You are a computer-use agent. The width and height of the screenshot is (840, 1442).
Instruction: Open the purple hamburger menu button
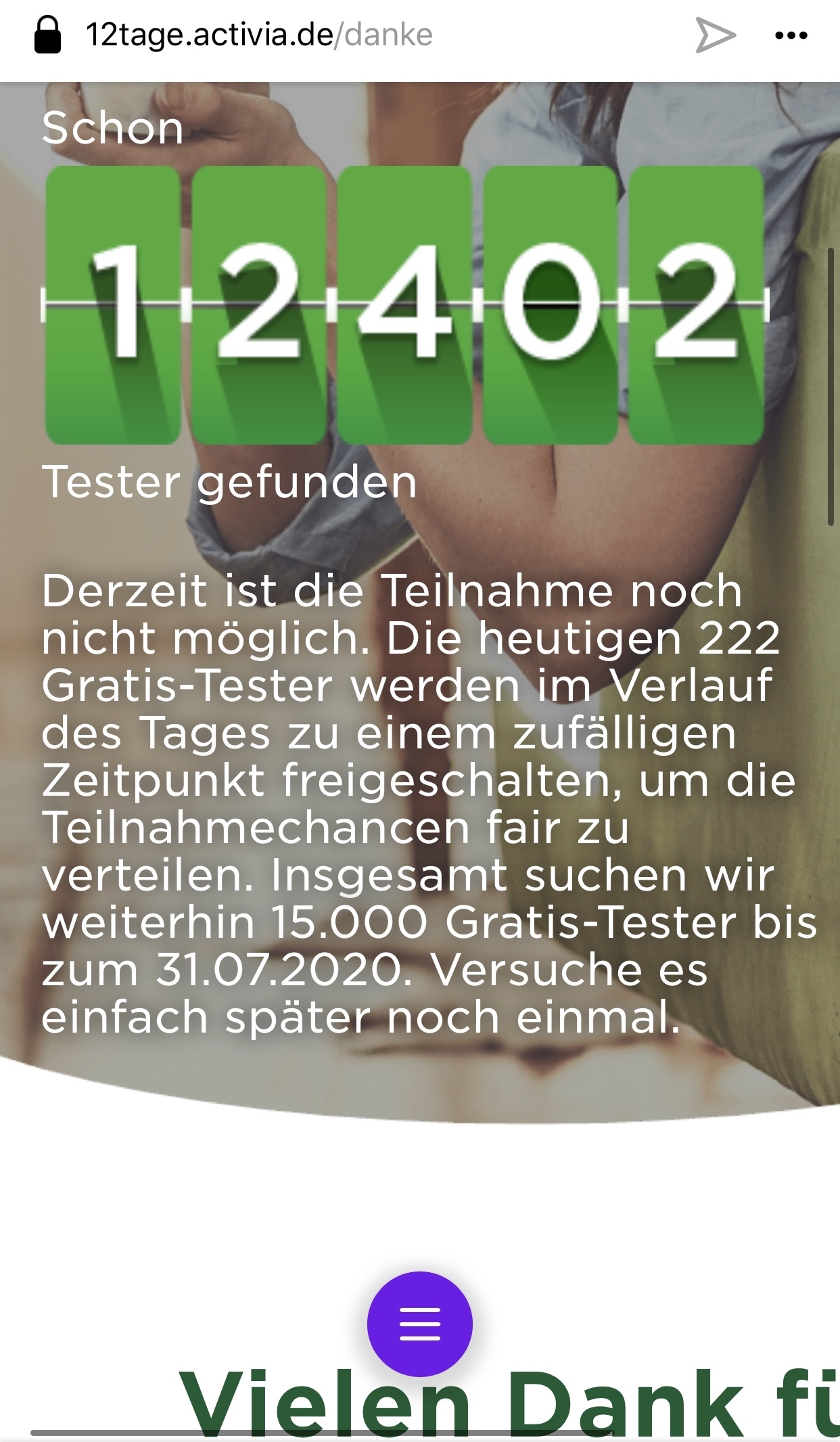tap(419, 1324)
